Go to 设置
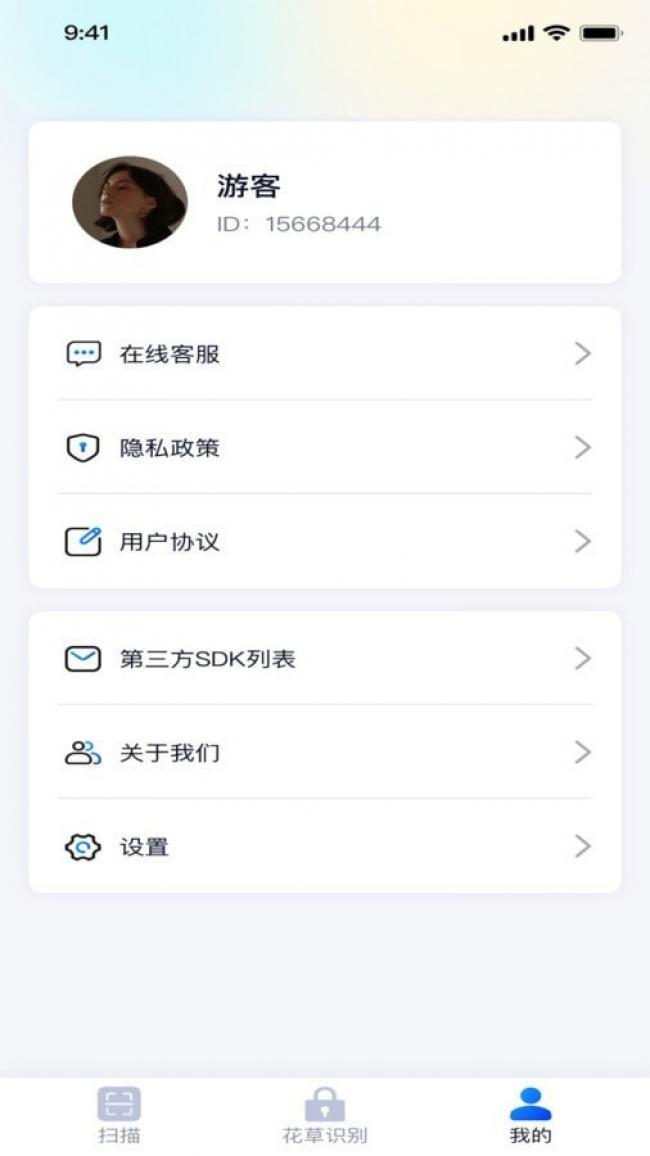 (x=324, y=847)
